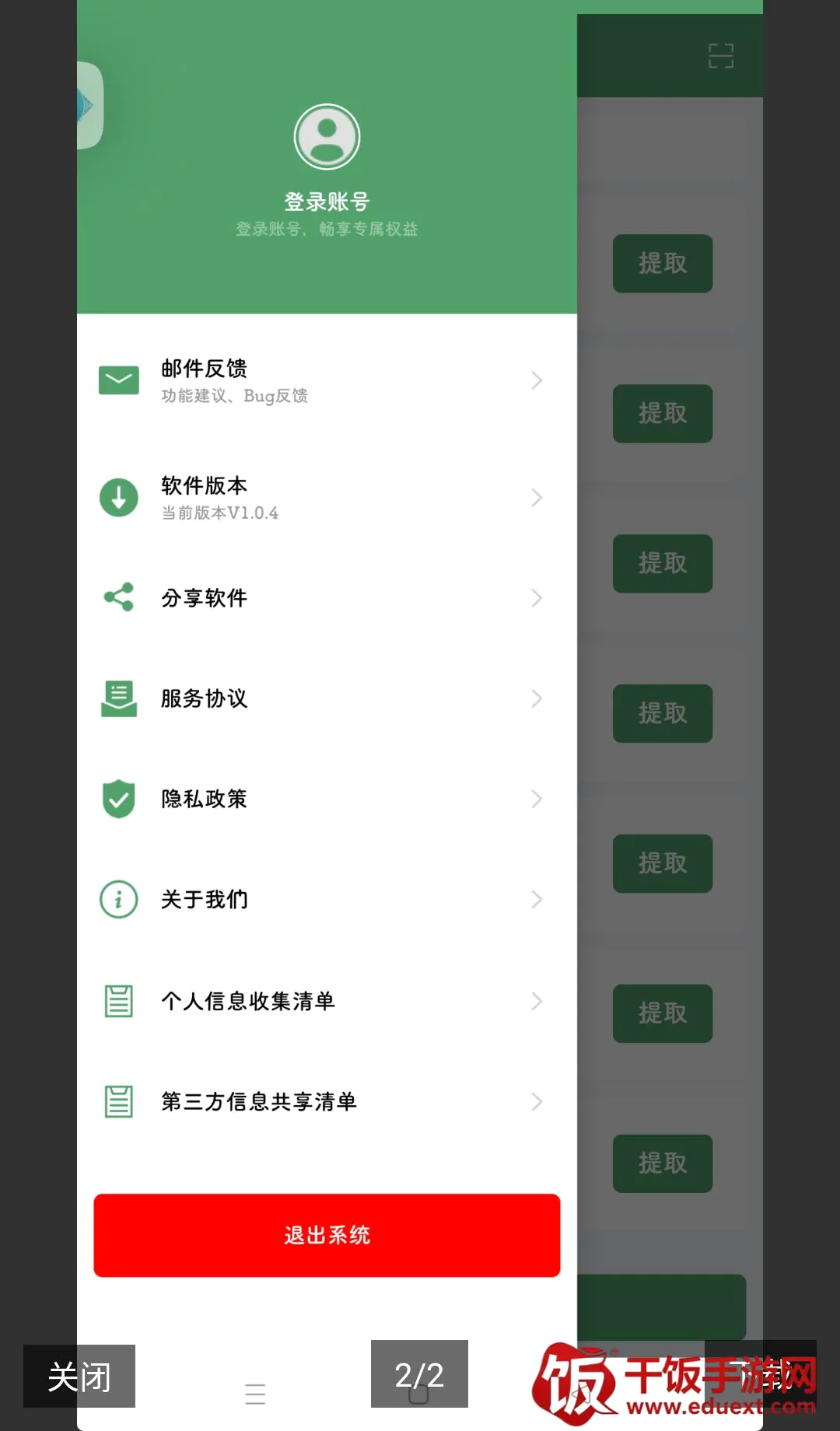Open 分享软件 to share the app
The image size is (840, 1431).
[x=327, y=597]
